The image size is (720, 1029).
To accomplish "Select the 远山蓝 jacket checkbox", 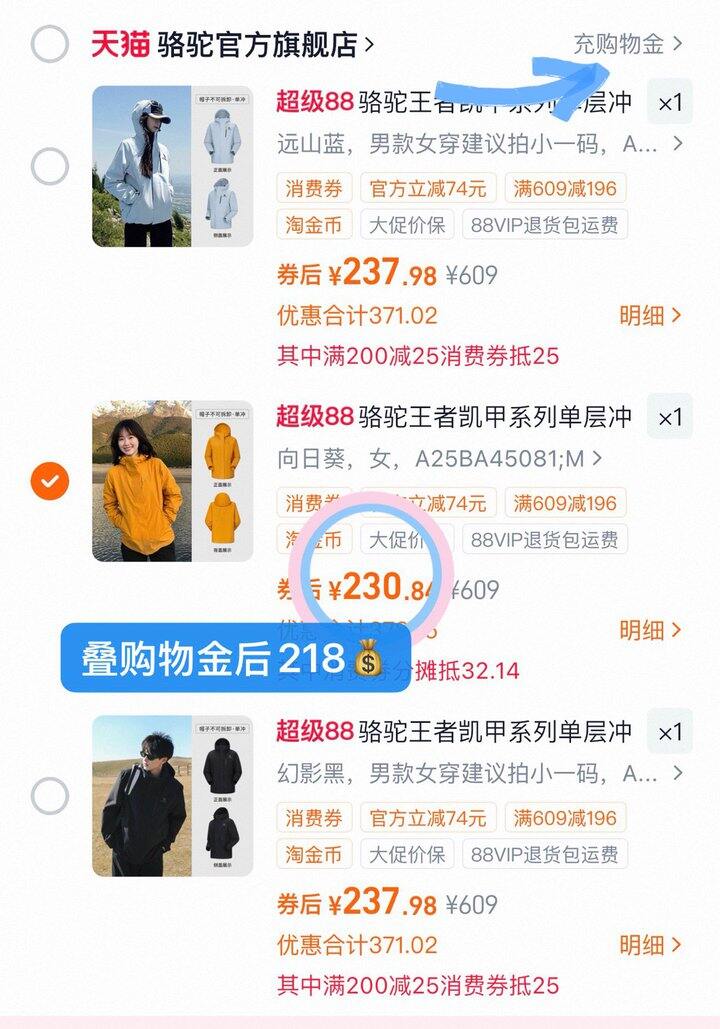I will [50, 166].
